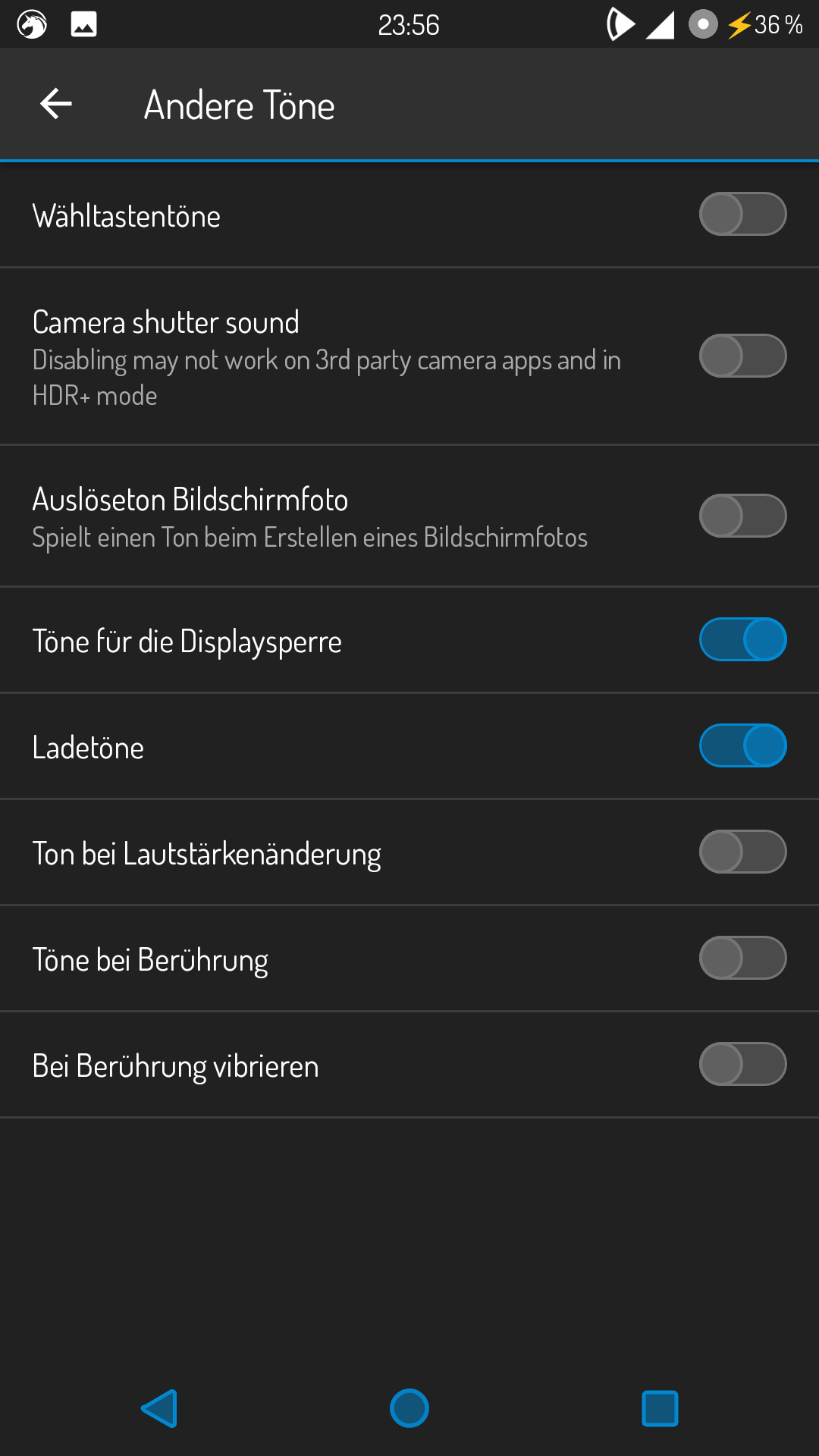This screenshot has height=1456, width=819.
Task: Toggle Ton bei Lautstärkenänderung on
Action: pos(742,852)
